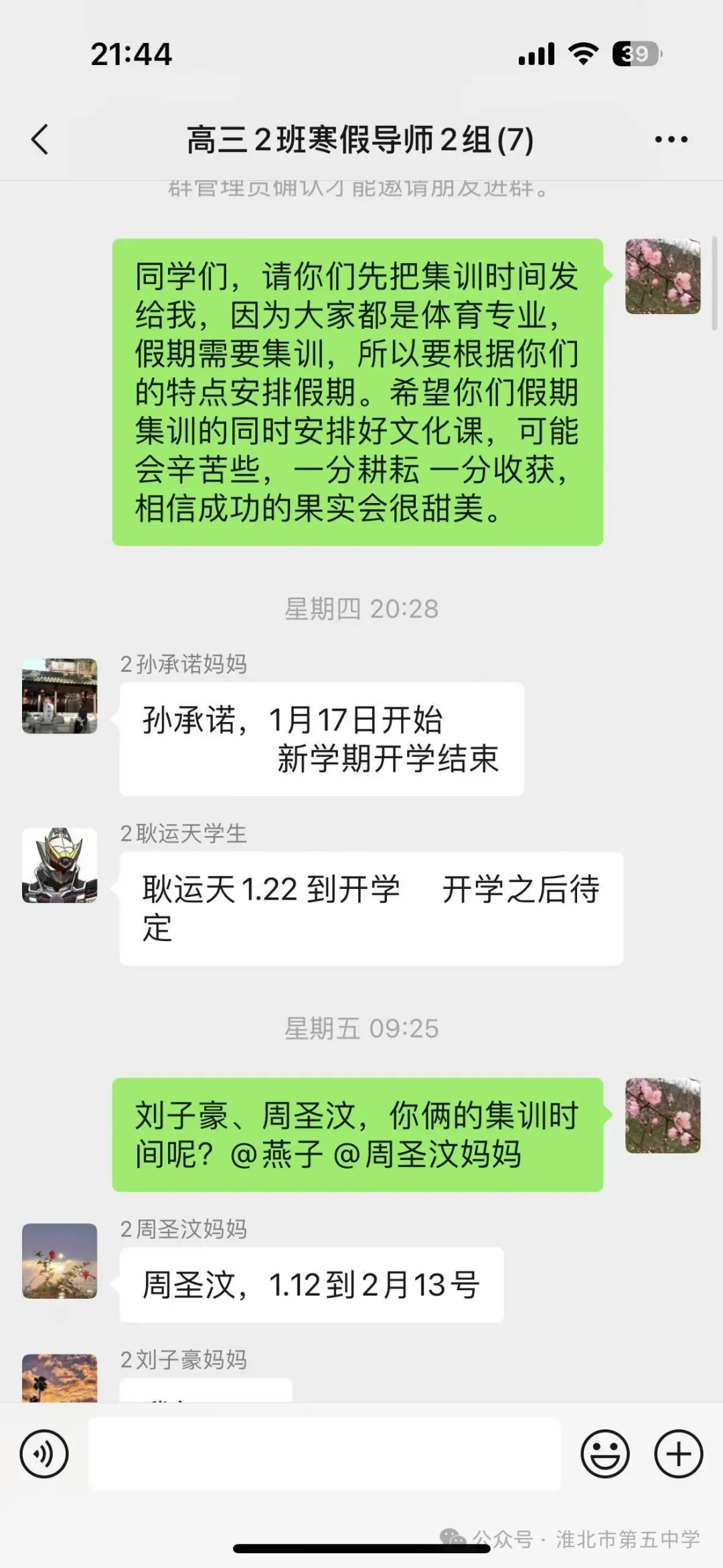Open 2孙承诺妈妈's profile avatar
The width and height of the screenshot is (723, 1568).
click(60, 696)
